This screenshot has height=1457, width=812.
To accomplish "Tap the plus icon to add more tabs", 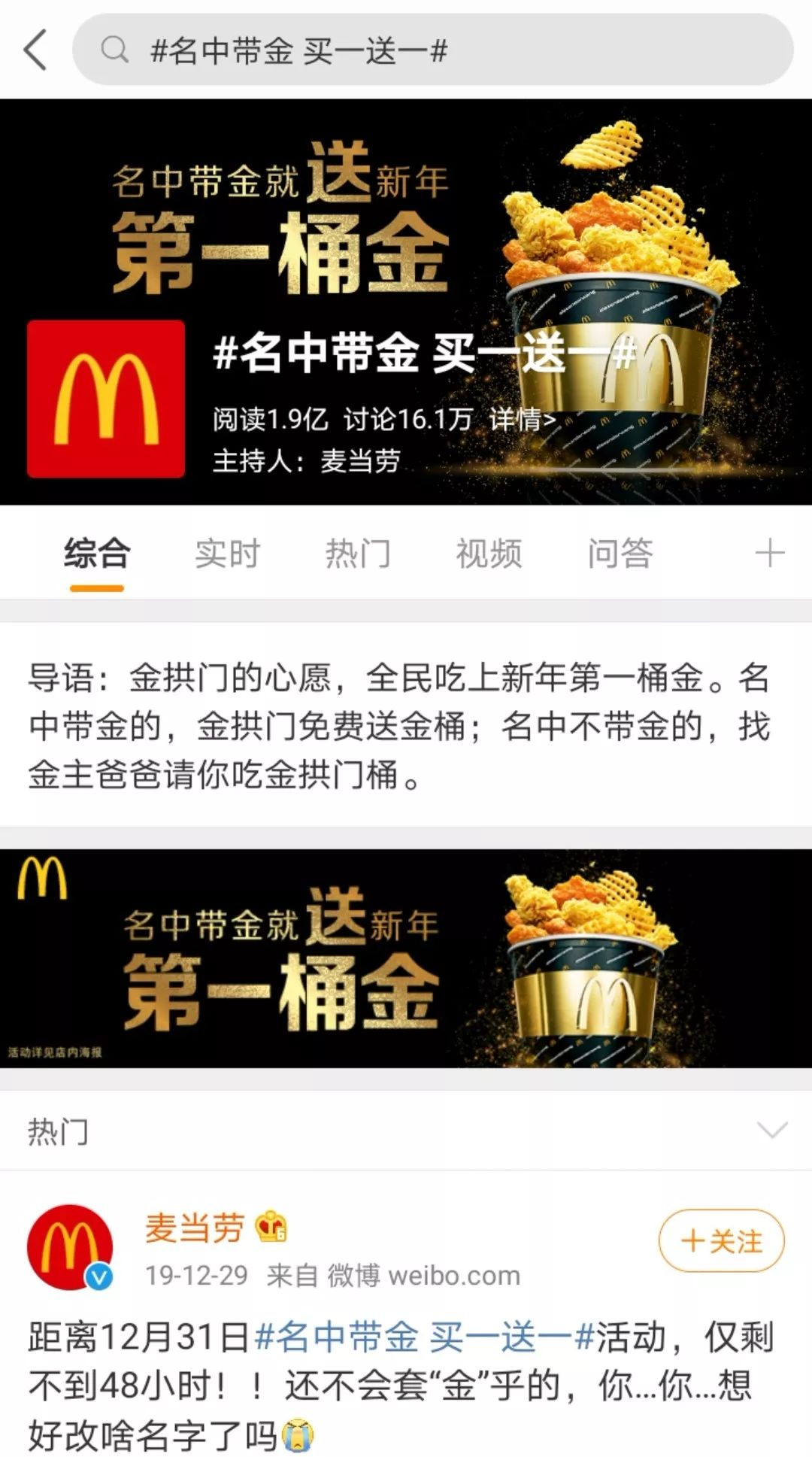I will pyautogui.click(x=769, y=554).
